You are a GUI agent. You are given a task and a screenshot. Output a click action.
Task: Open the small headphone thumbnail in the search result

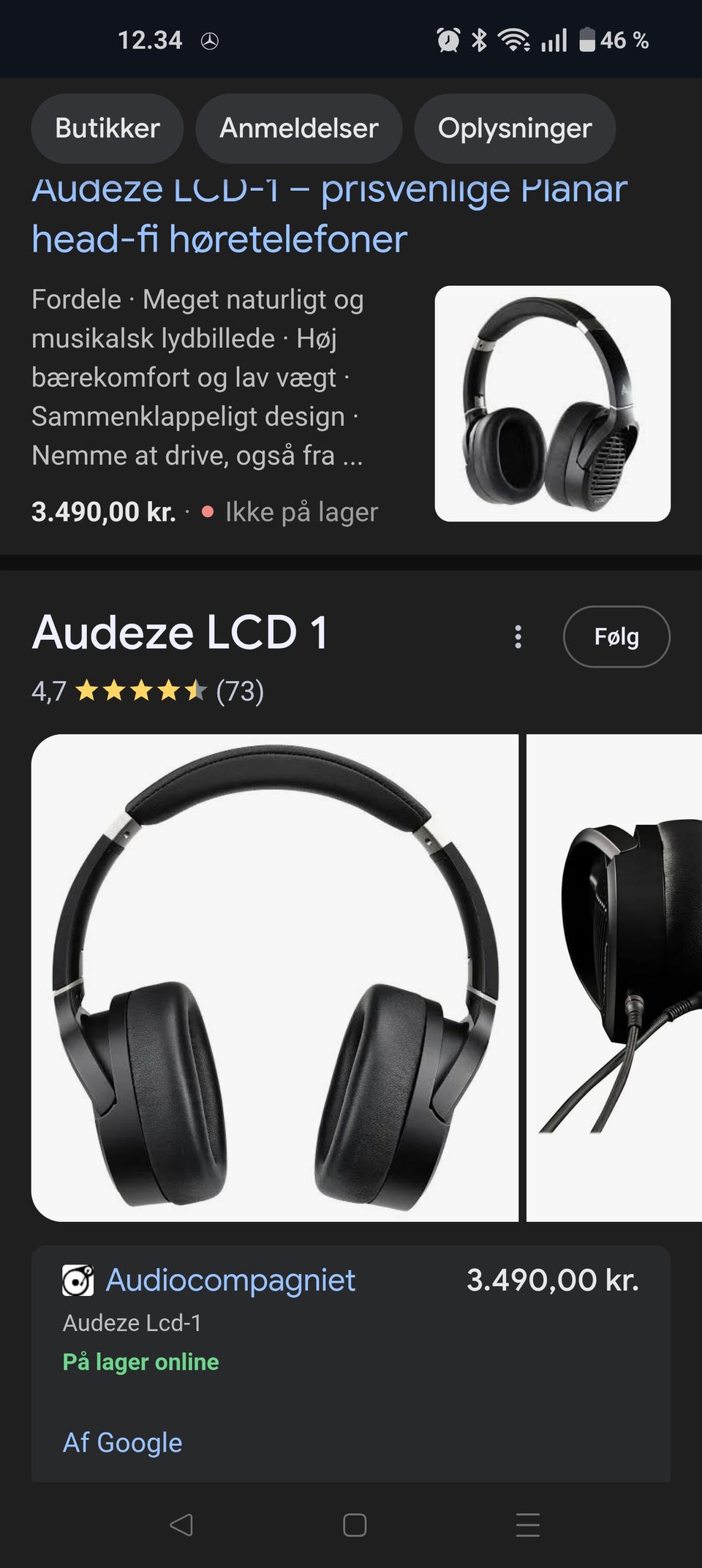tap(552, 403)
